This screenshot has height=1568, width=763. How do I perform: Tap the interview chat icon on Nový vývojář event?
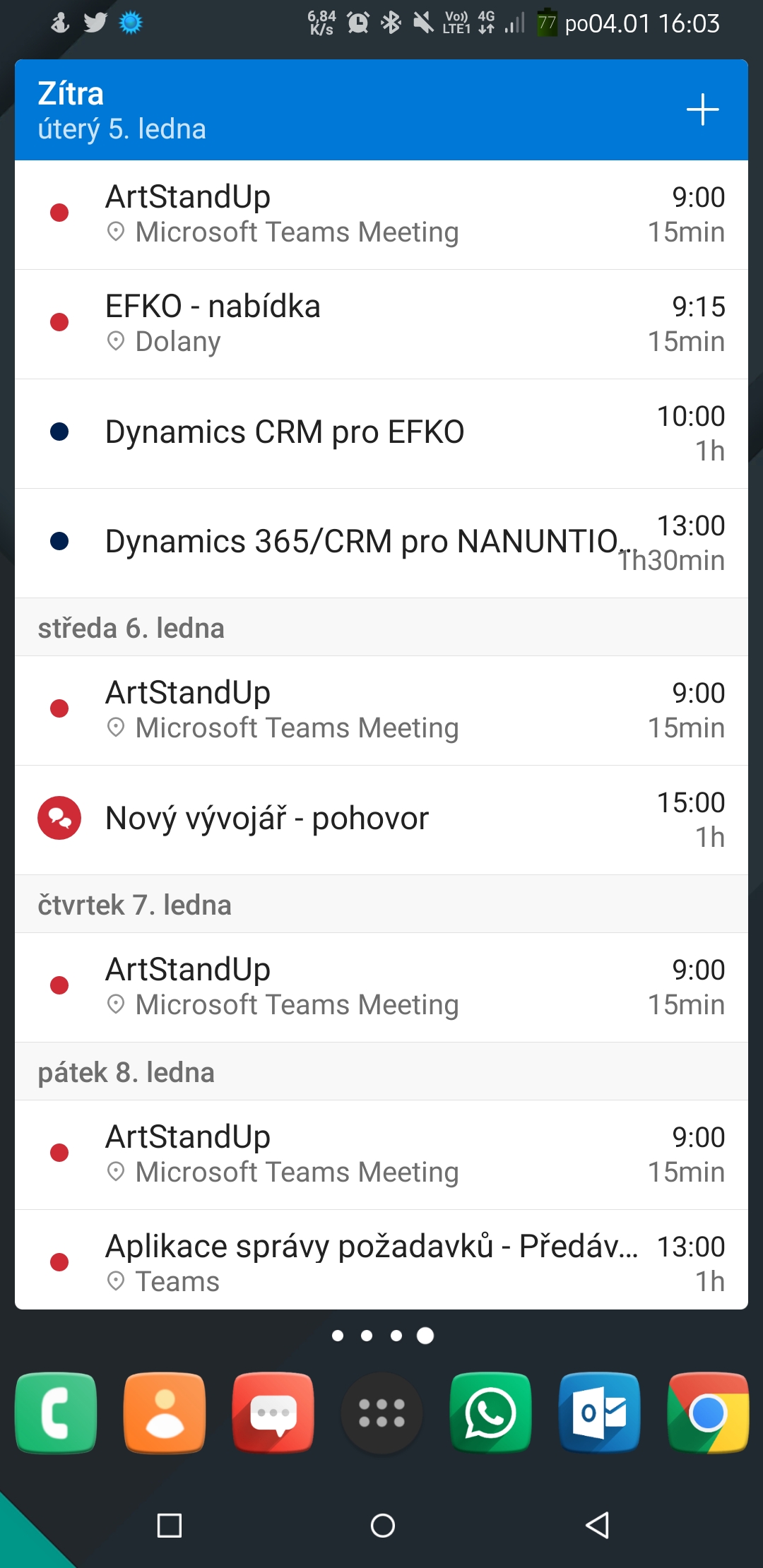(59, 819)
